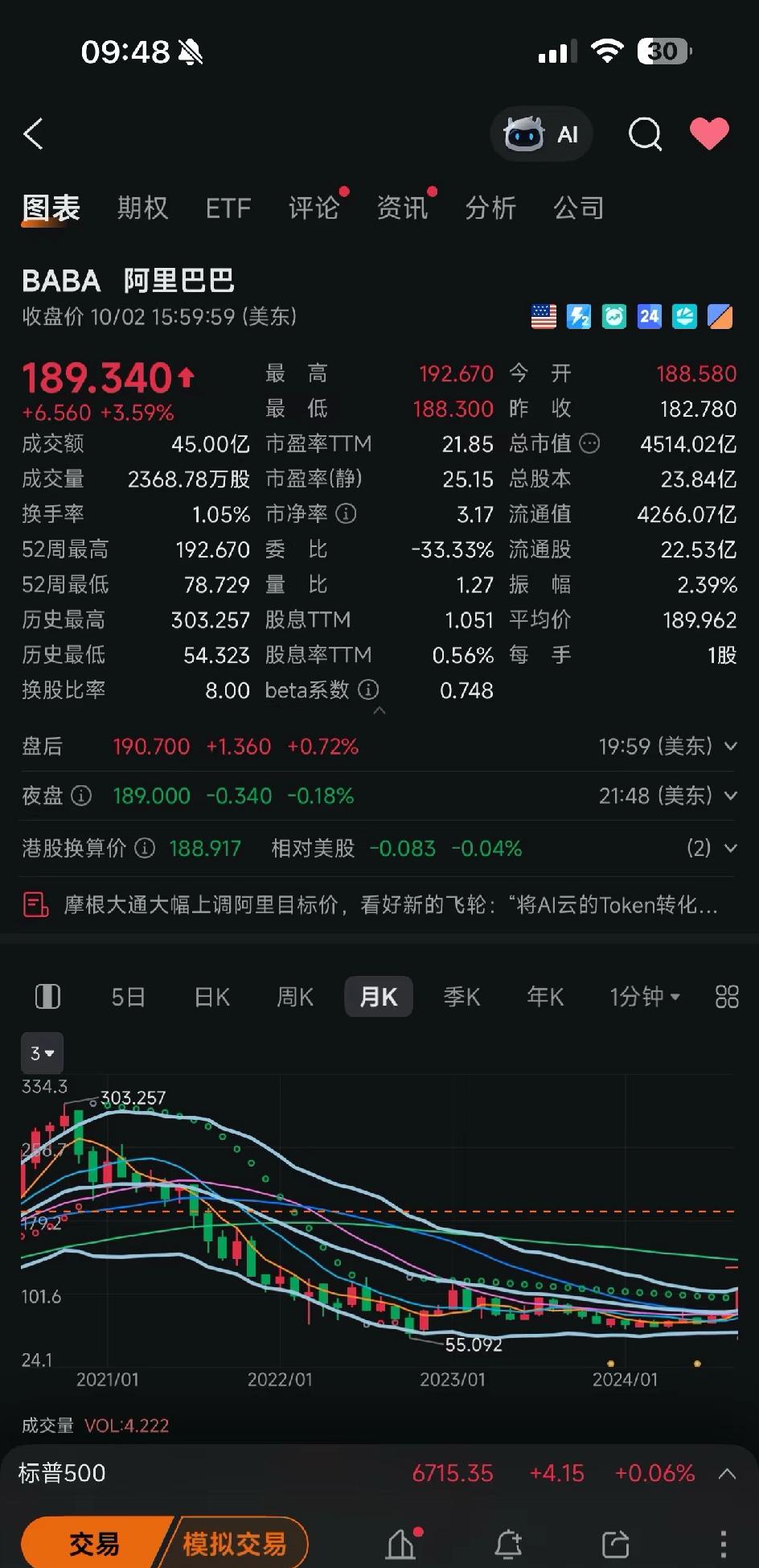Switch chart to 年K

[545, 998]
